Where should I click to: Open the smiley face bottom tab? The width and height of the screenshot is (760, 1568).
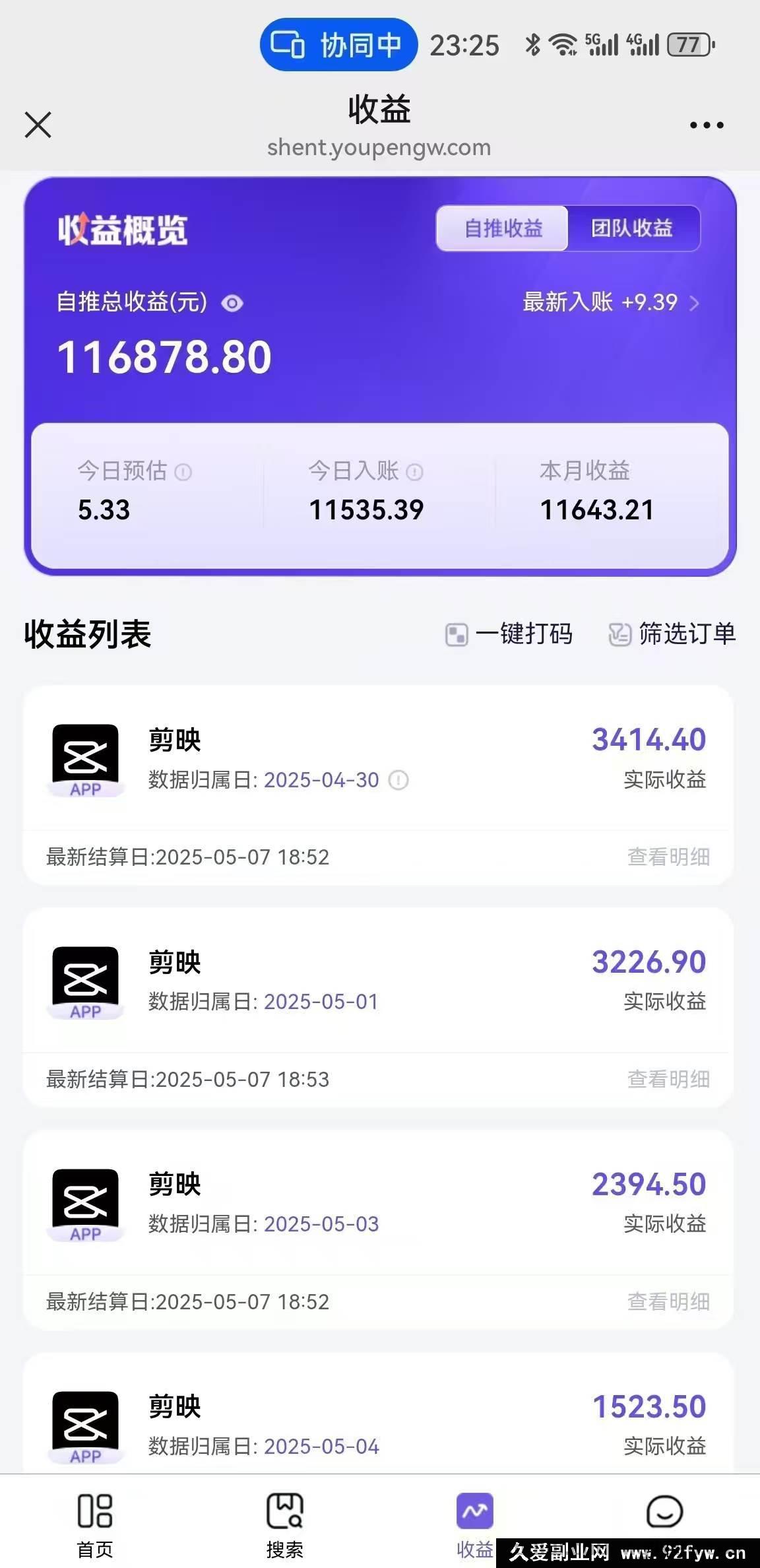[664, 1511]
